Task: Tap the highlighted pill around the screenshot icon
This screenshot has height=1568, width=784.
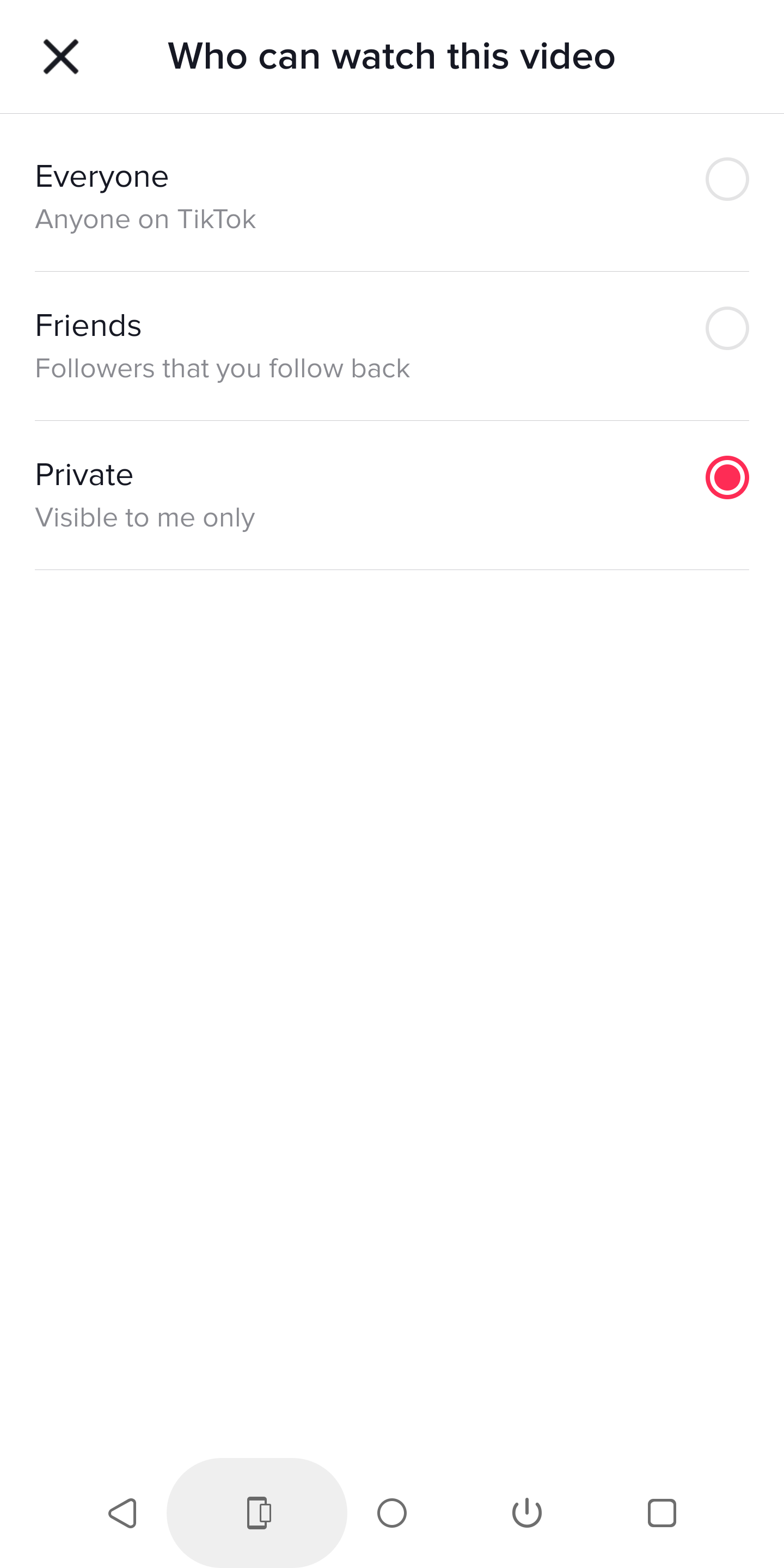Action: click(258, 1513)
